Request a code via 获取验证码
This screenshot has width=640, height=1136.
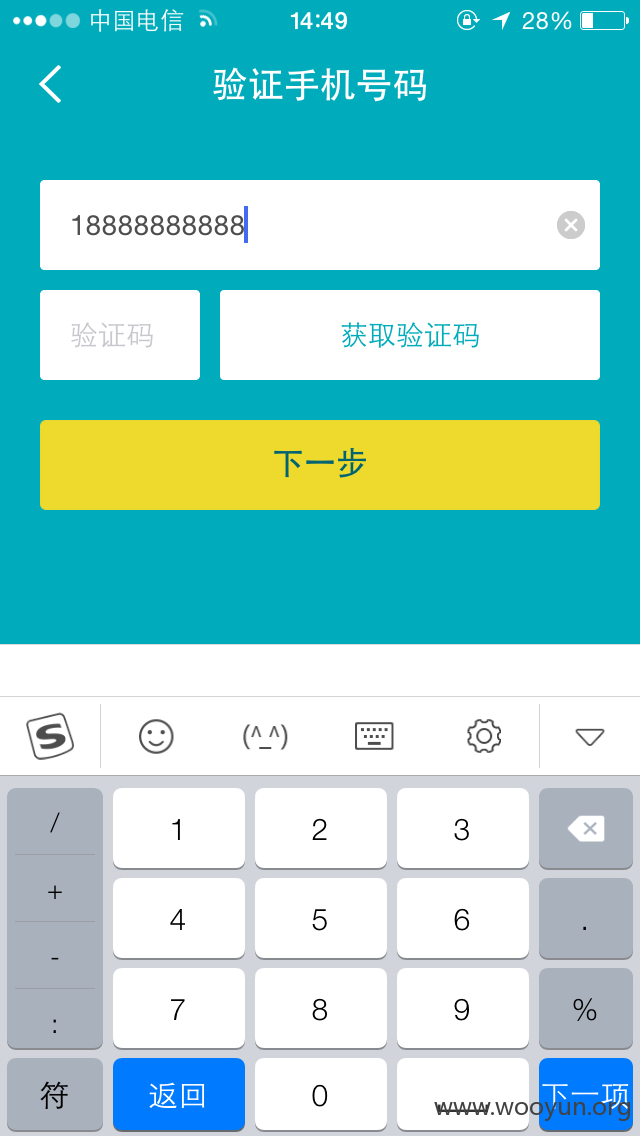[x=410, y=335]
